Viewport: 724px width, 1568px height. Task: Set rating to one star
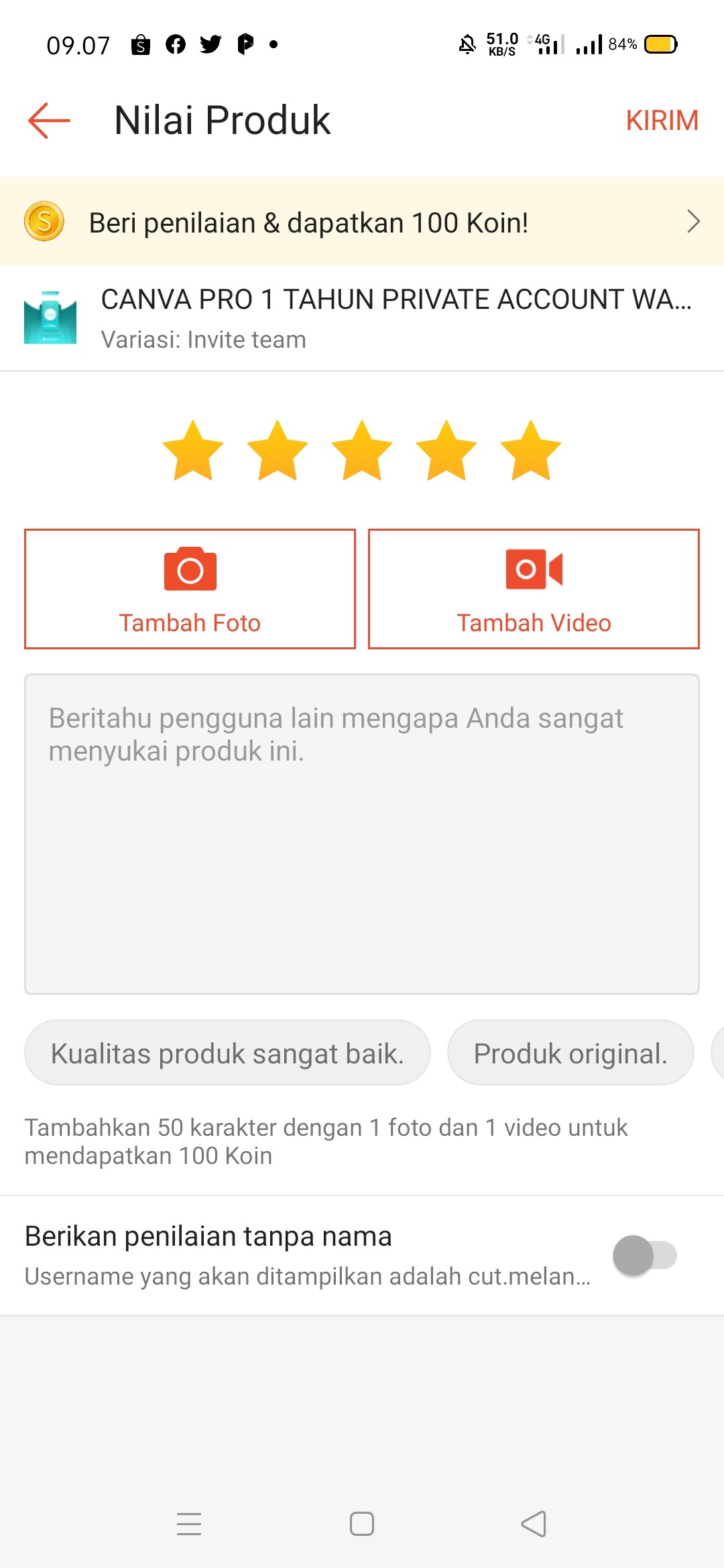tap(193, 451)
